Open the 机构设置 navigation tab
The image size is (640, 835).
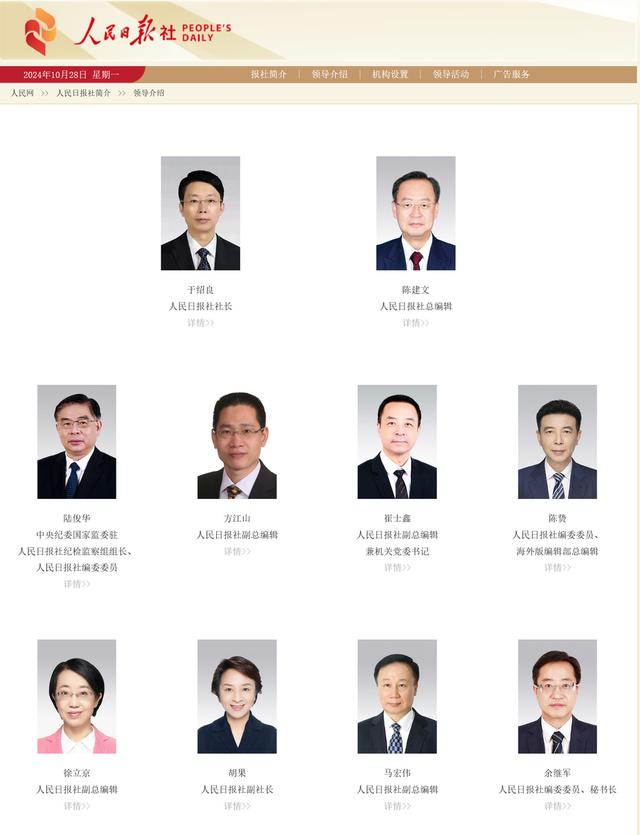[x=390, y=74]
